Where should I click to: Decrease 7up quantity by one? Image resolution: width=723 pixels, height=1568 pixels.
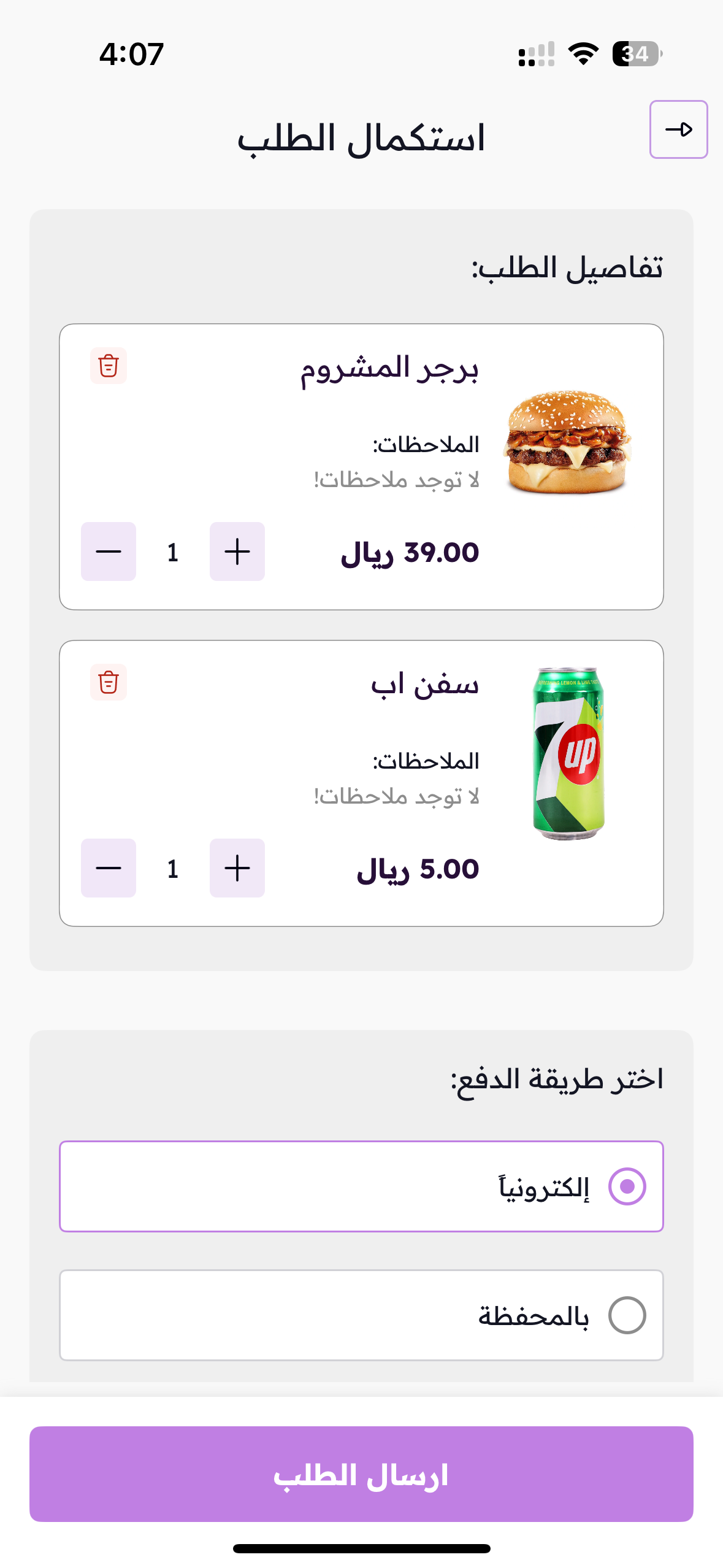pyautogui.click(x=109, y=868)
